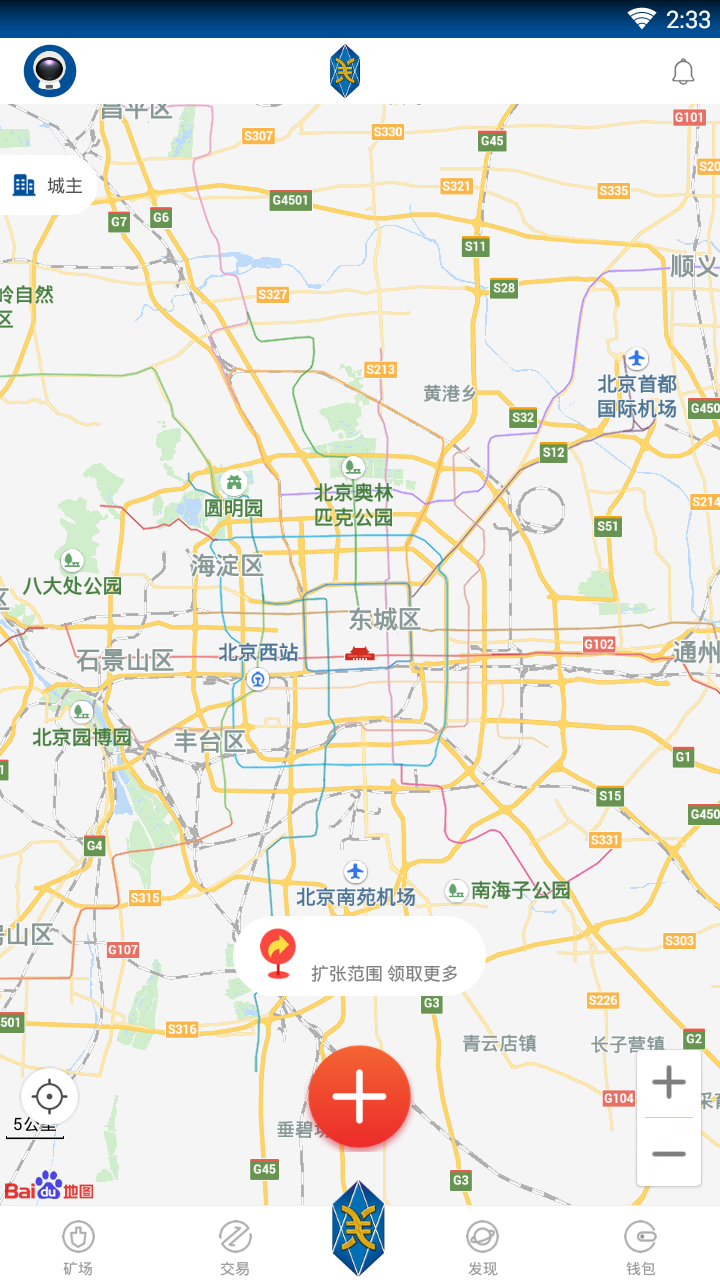720x1280 pixels.
Task: Switch to the 发现 tab
Action: click(482, 1247)
